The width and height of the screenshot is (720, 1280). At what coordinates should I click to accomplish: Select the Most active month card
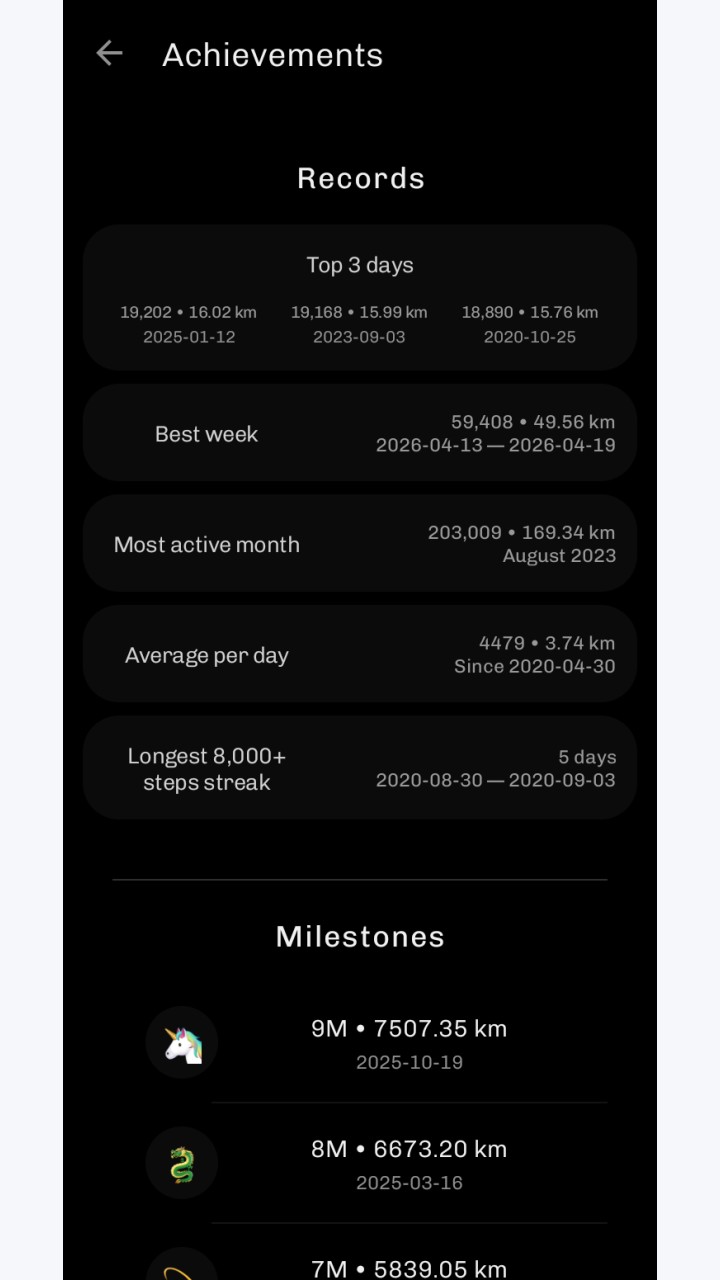tap(360, 544)
